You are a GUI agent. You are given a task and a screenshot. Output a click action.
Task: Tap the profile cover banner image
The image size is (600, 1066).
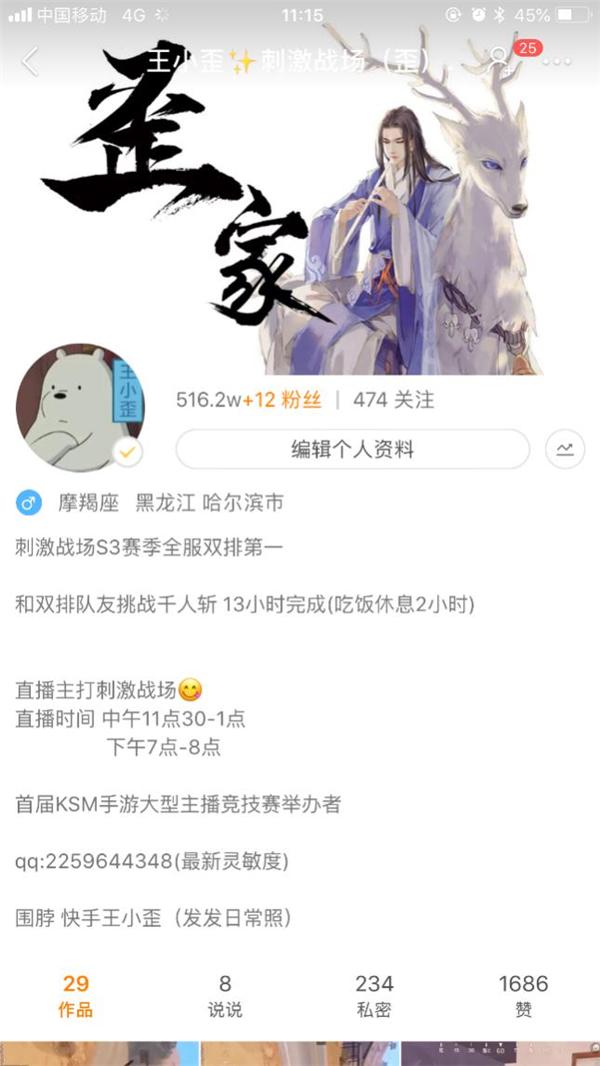pyautogui.click(x=300, y=220)
